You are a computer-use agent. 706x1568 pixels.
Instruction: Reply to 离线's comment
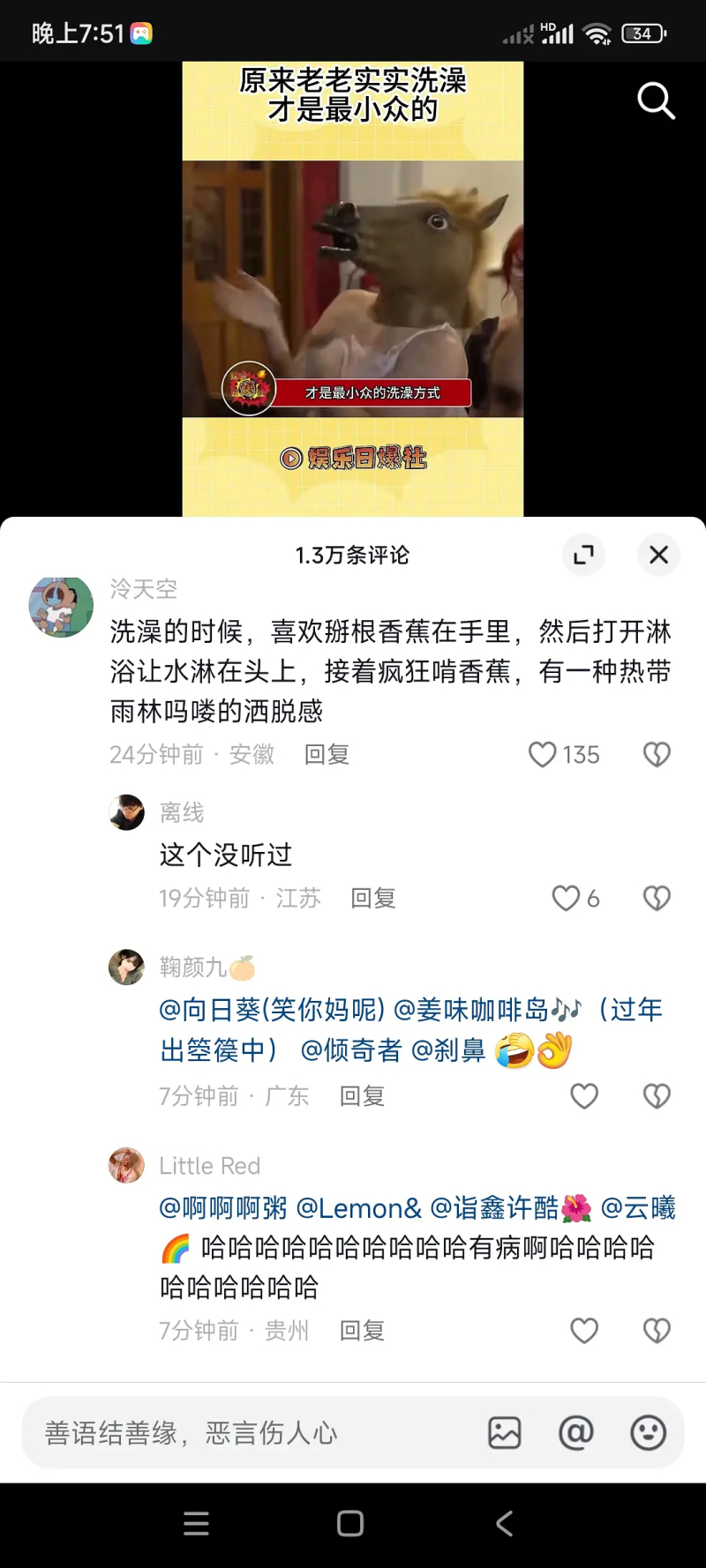click(372, 899)
